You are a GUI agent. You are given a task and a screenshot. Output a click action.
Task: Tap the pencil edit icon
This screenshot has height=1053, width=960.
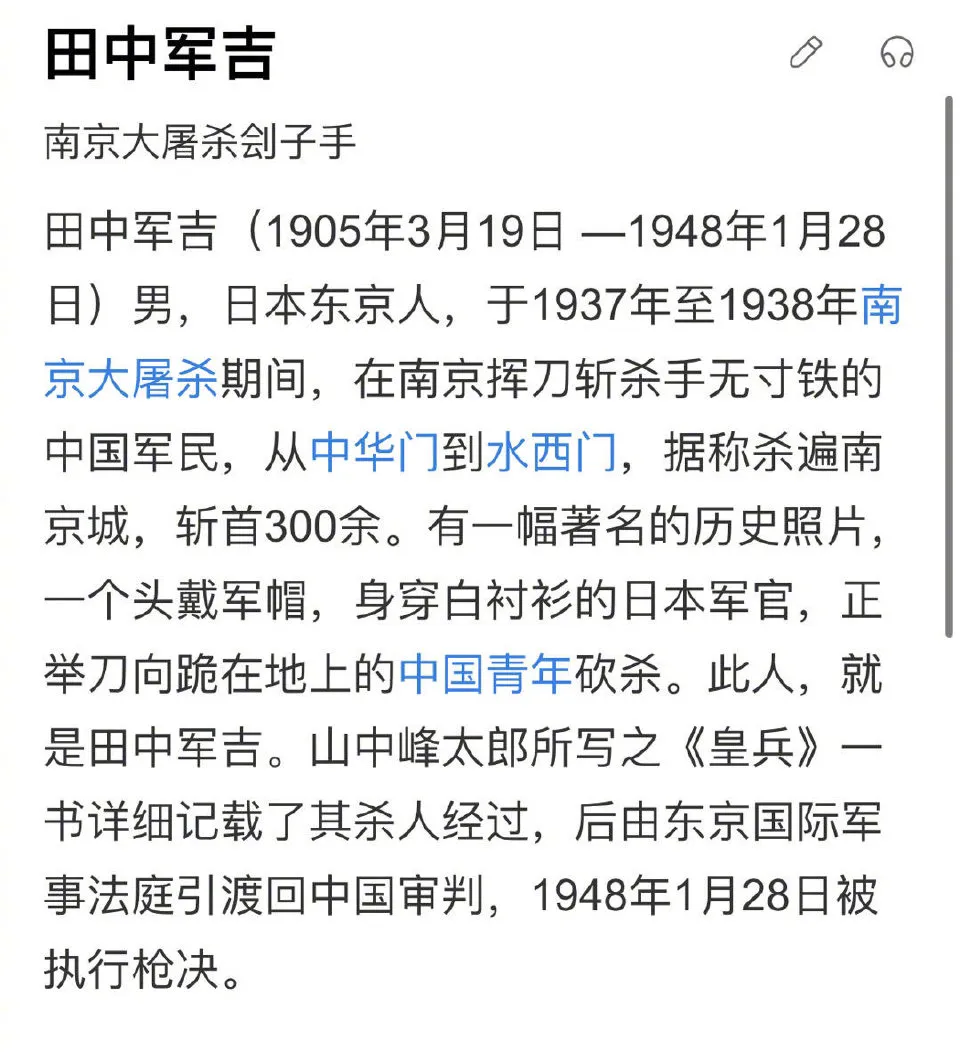806,52
